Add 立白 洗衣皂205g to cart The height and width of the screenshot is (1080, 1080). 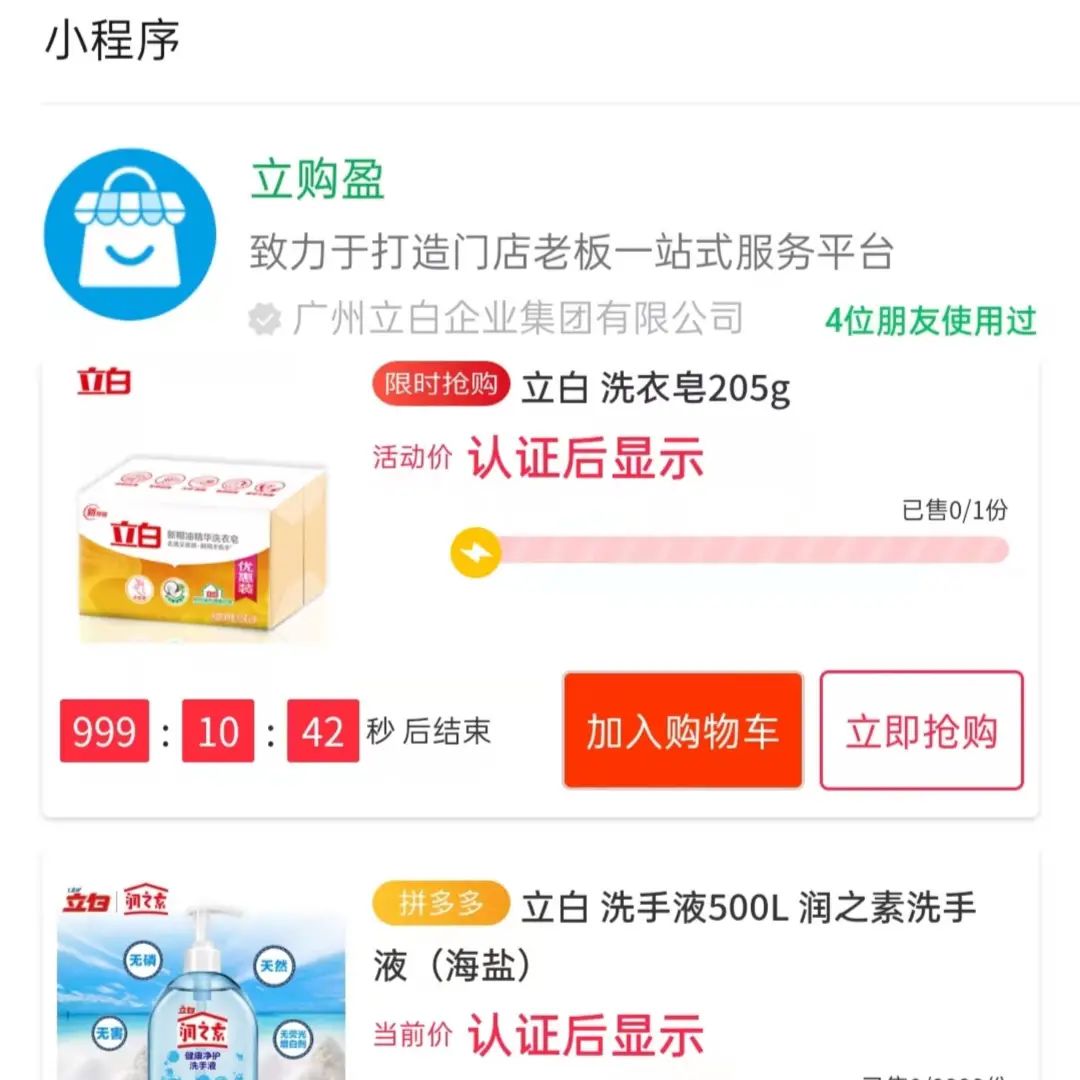(x=682, y=731)
